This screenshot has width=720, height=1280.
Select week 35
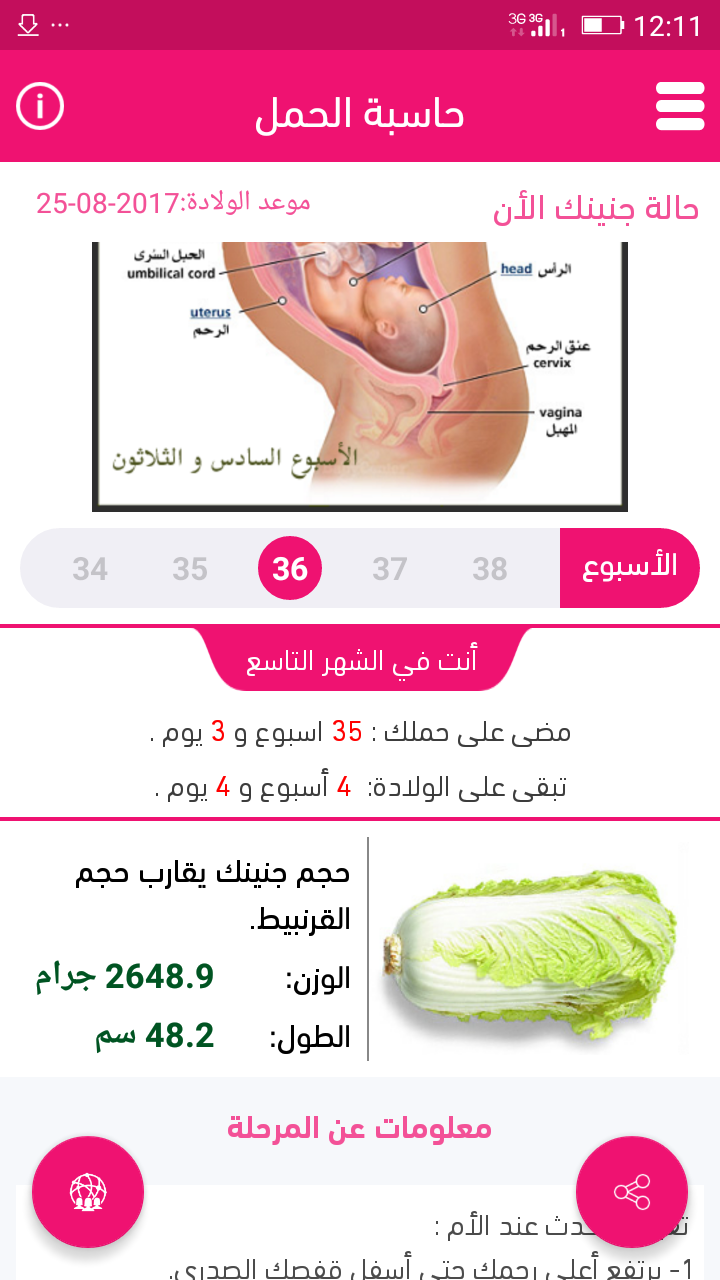point(190,569)
